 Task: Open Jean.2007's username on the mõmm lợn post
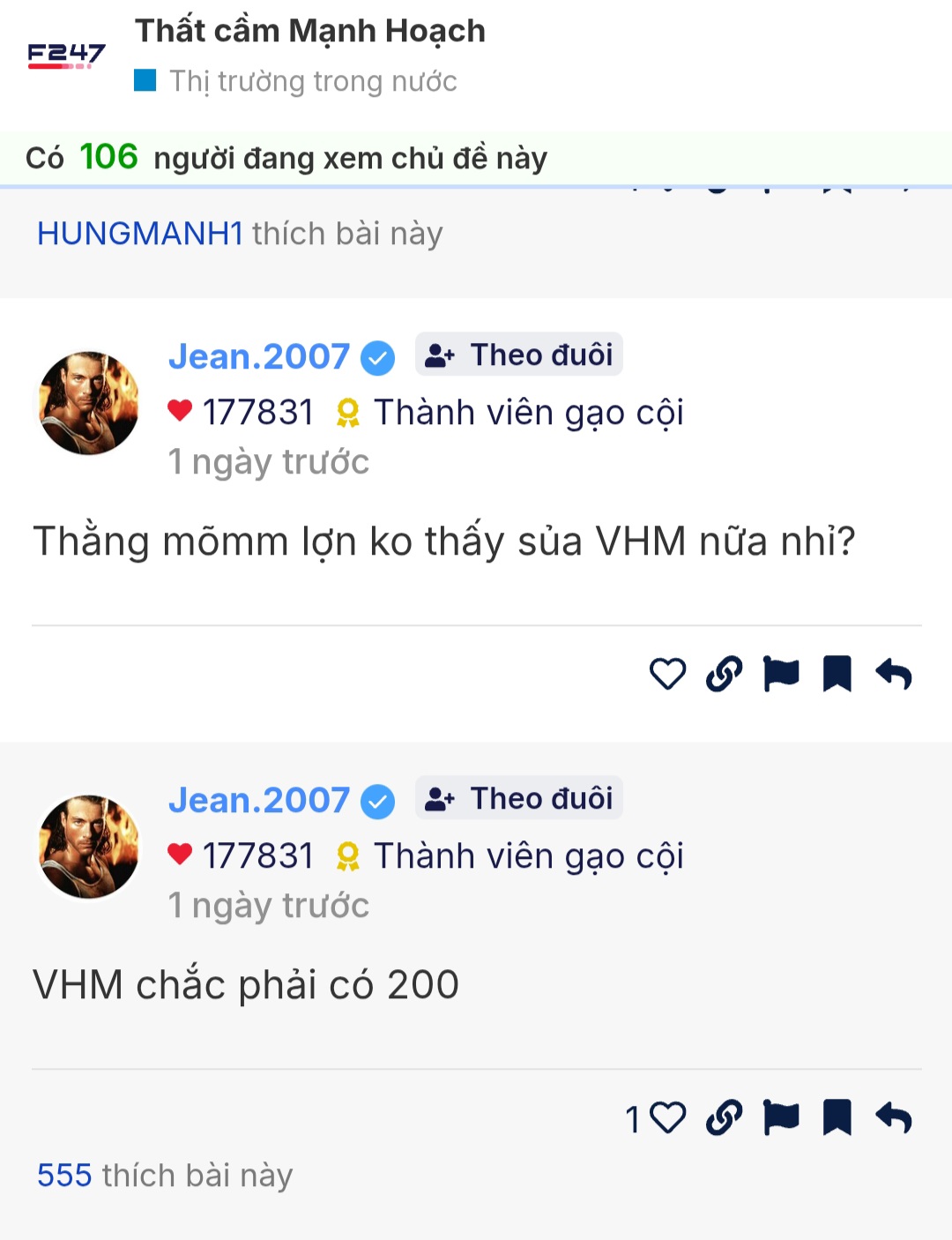point(259,356)
